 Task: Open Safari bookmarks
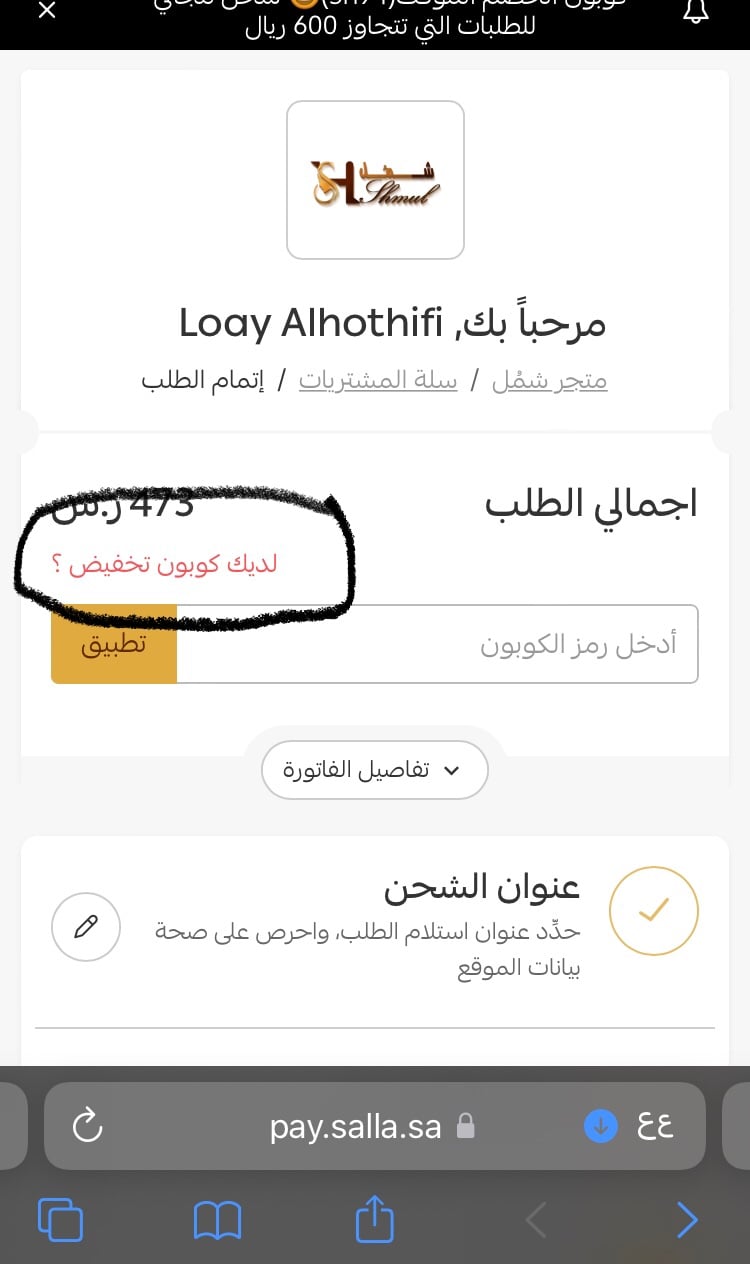[x=217, y=1220]
